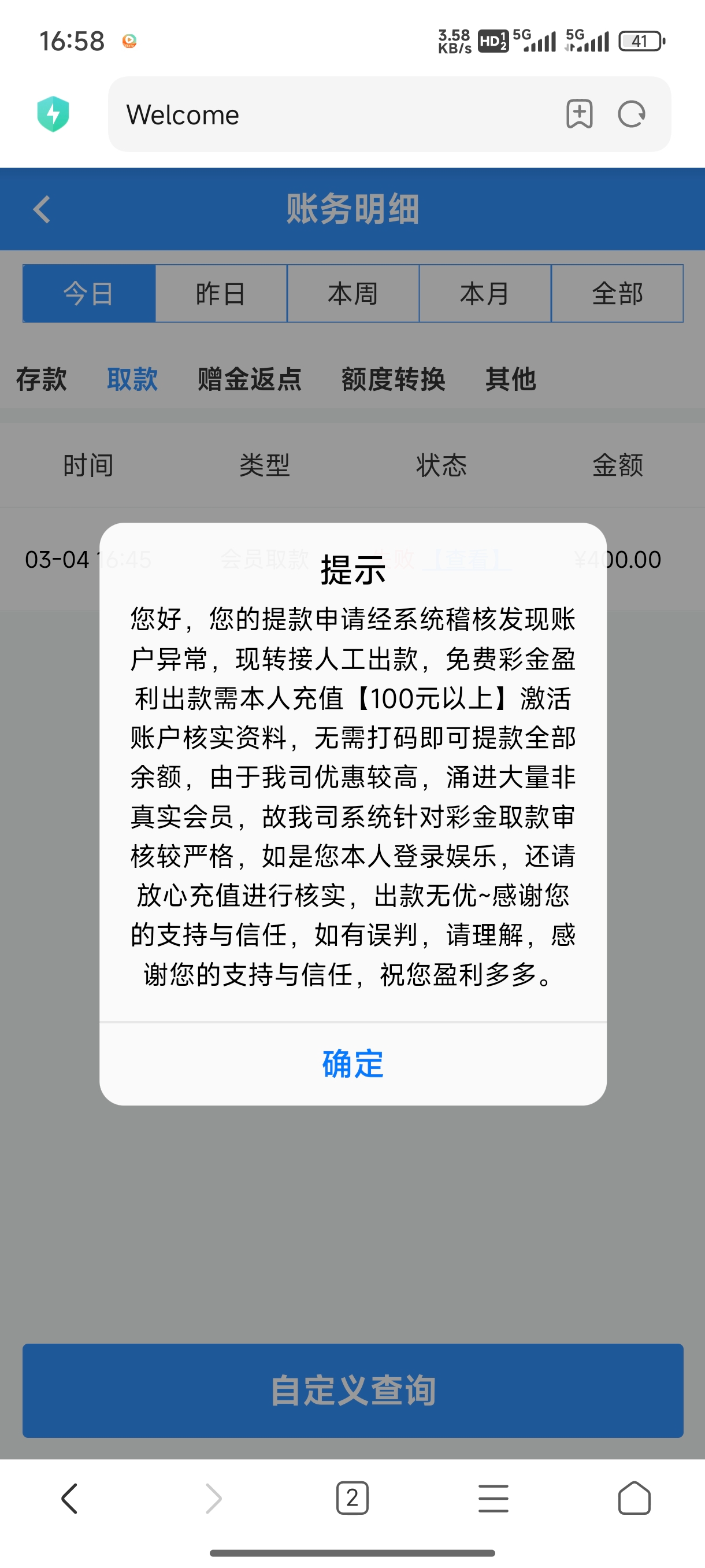Select the 本周 time range
This screenshot has height=1568, width=705.
pos(353,293)
